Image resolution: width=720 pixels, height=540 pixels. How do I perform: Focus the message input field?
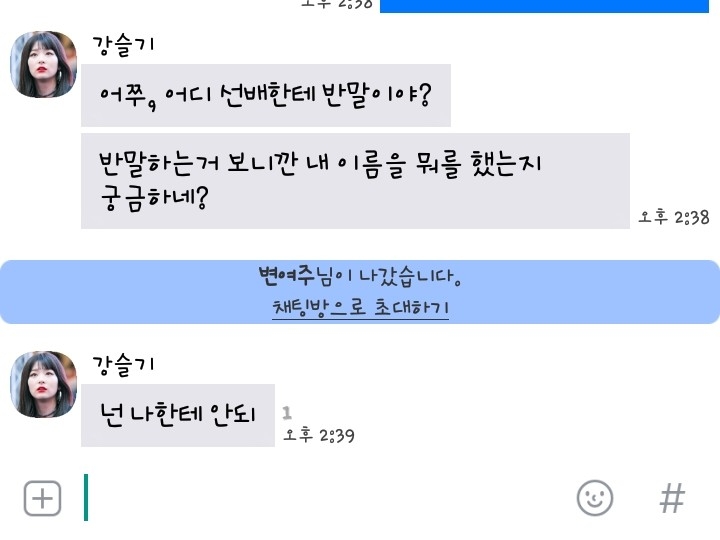tap(320, 497)
